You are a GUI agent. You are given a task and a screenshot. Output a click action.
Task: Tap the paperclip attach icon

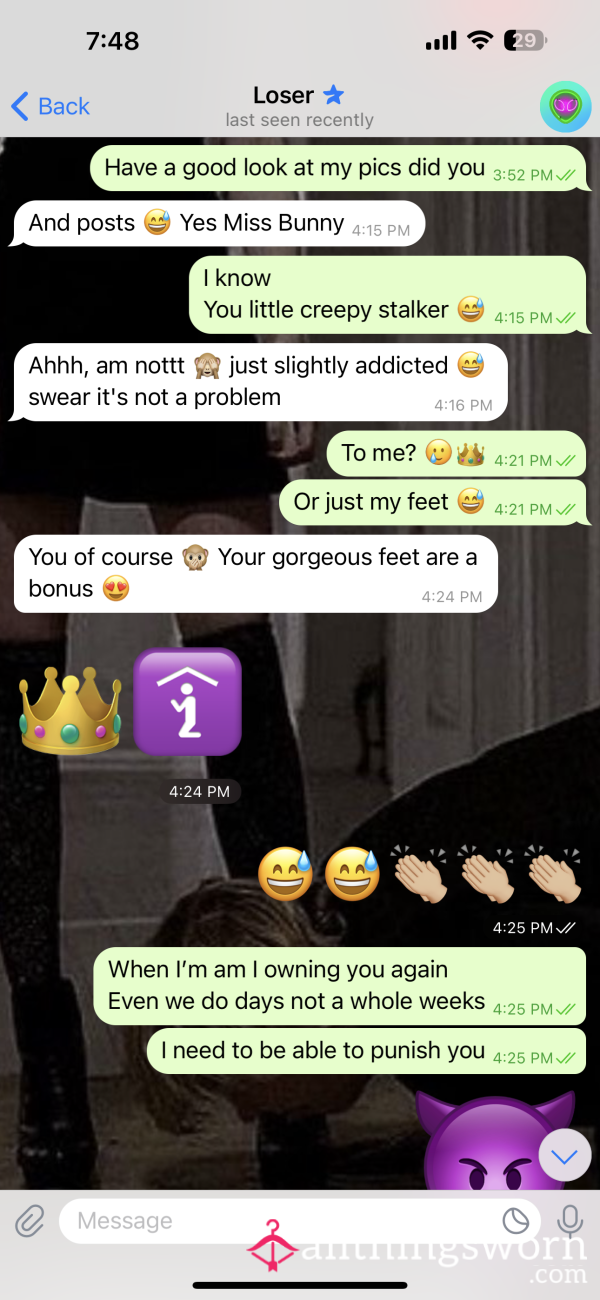30,1221
